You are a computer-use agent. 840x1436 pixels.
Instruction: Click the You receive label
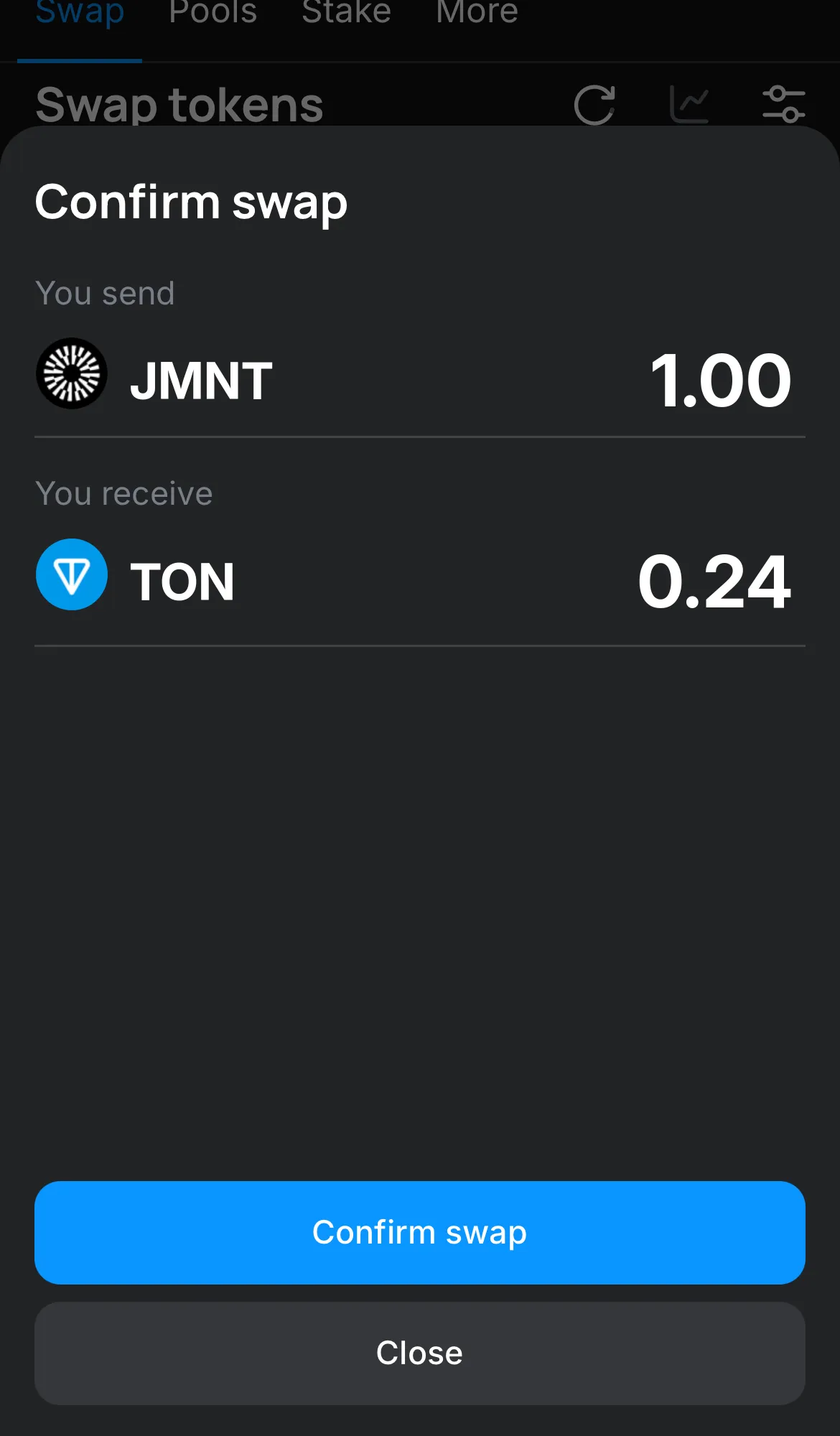(123, 493)
